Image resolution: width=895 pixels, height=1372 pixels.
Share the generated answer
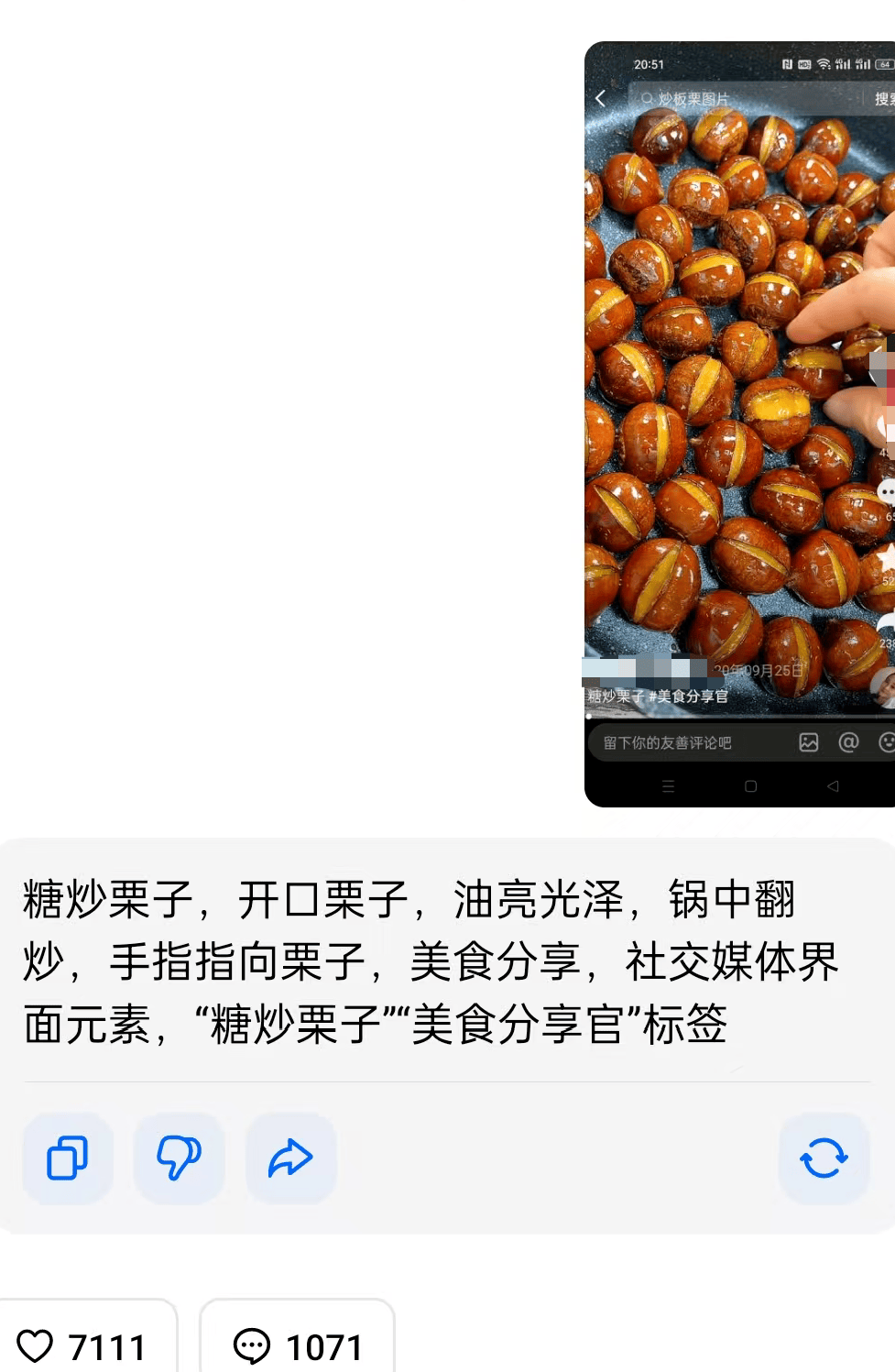(x=291, y=1158)
